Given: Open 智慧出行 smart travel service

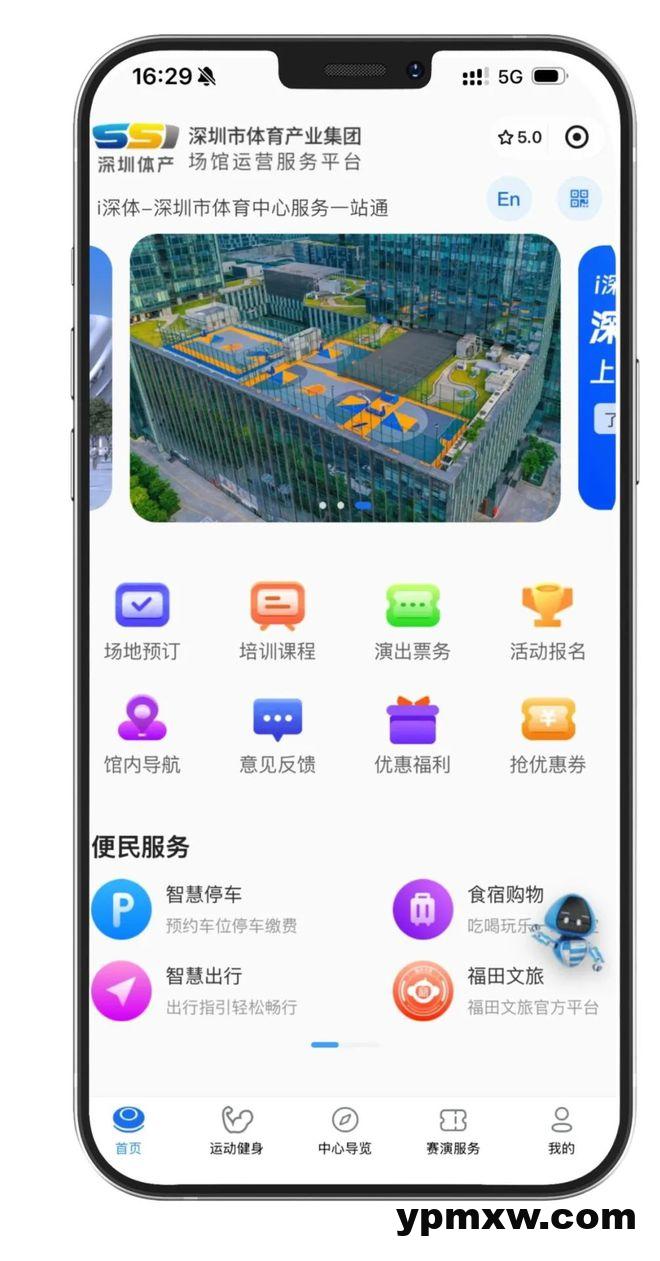Looking at the screenshot, I should click(200, 990).
